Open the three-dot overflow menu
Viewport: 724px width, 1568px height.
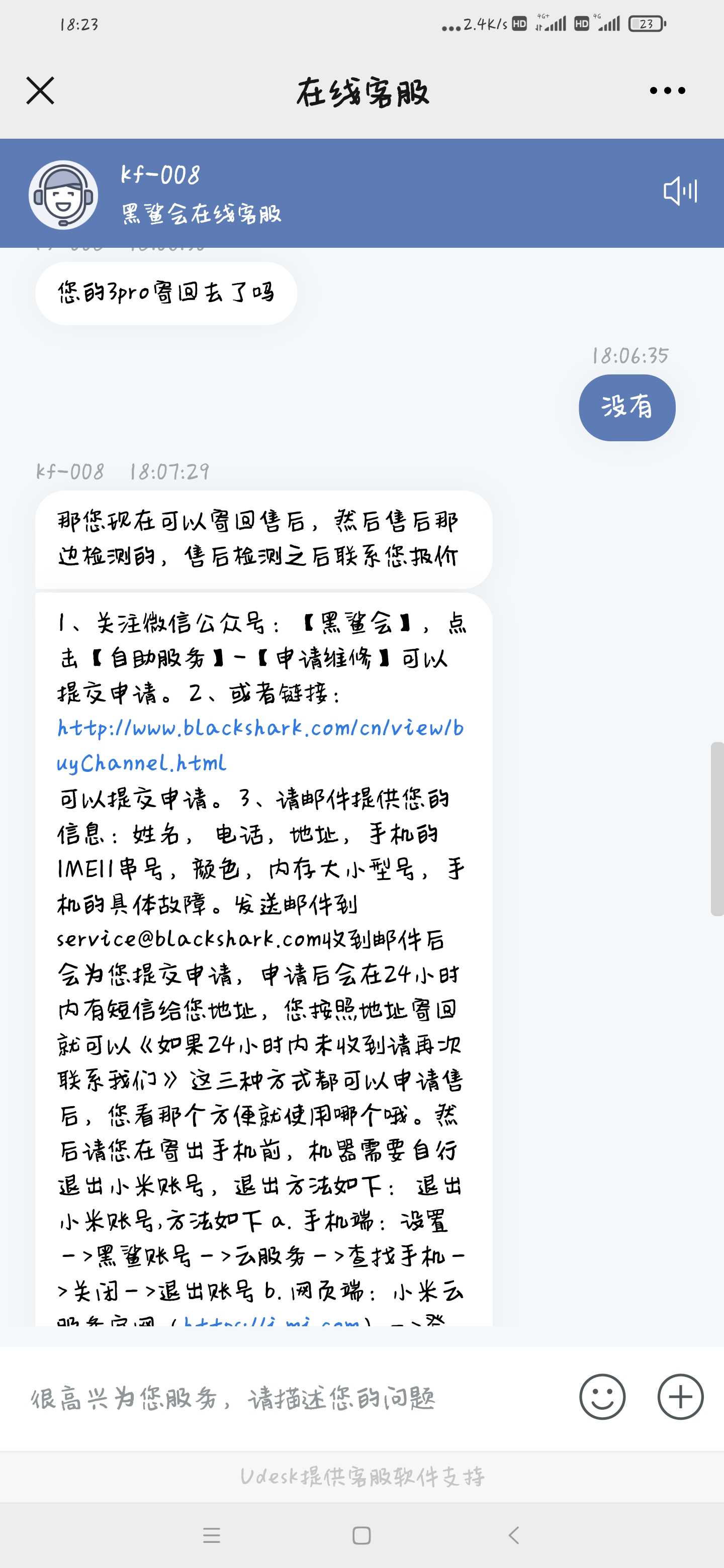point(667,90)
